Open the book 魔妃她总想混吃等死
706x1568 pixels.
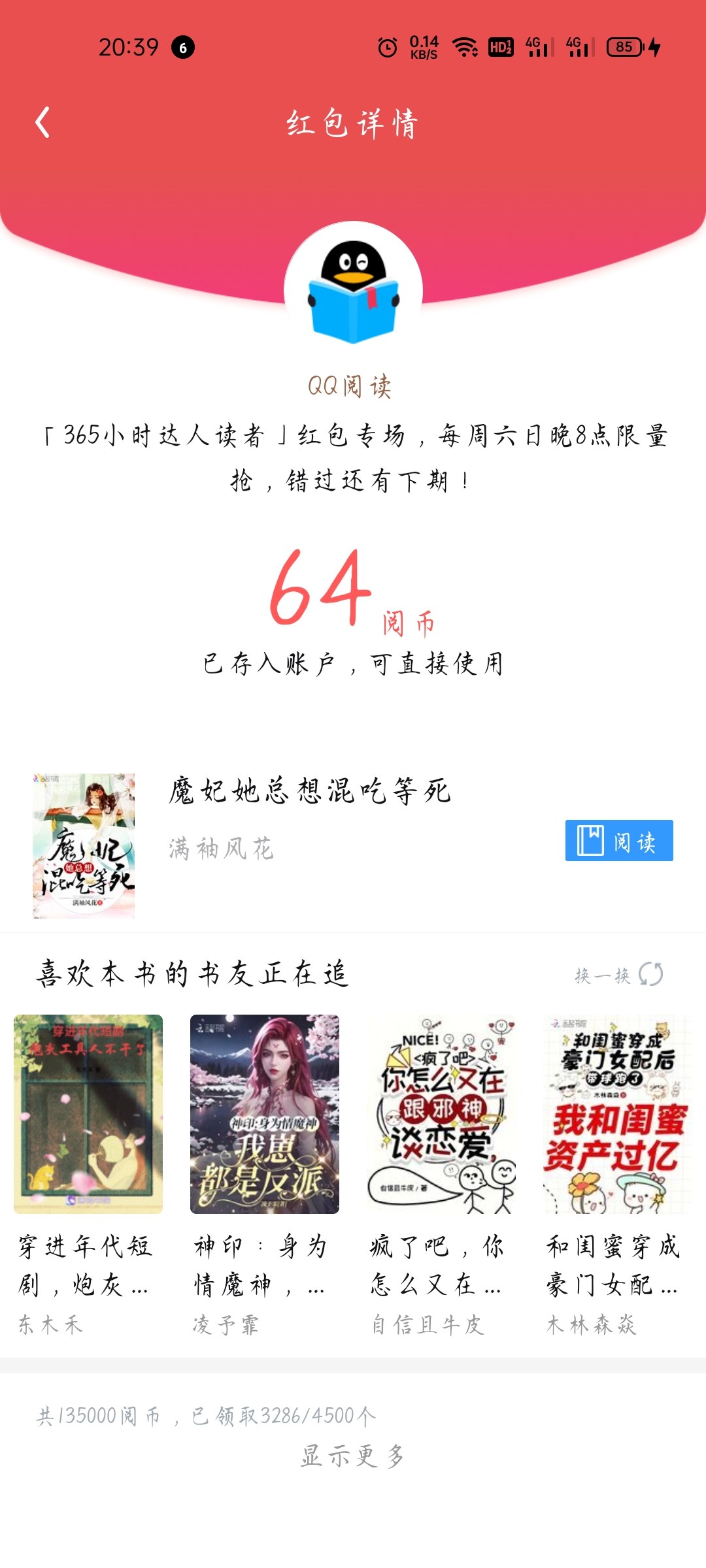310,791
